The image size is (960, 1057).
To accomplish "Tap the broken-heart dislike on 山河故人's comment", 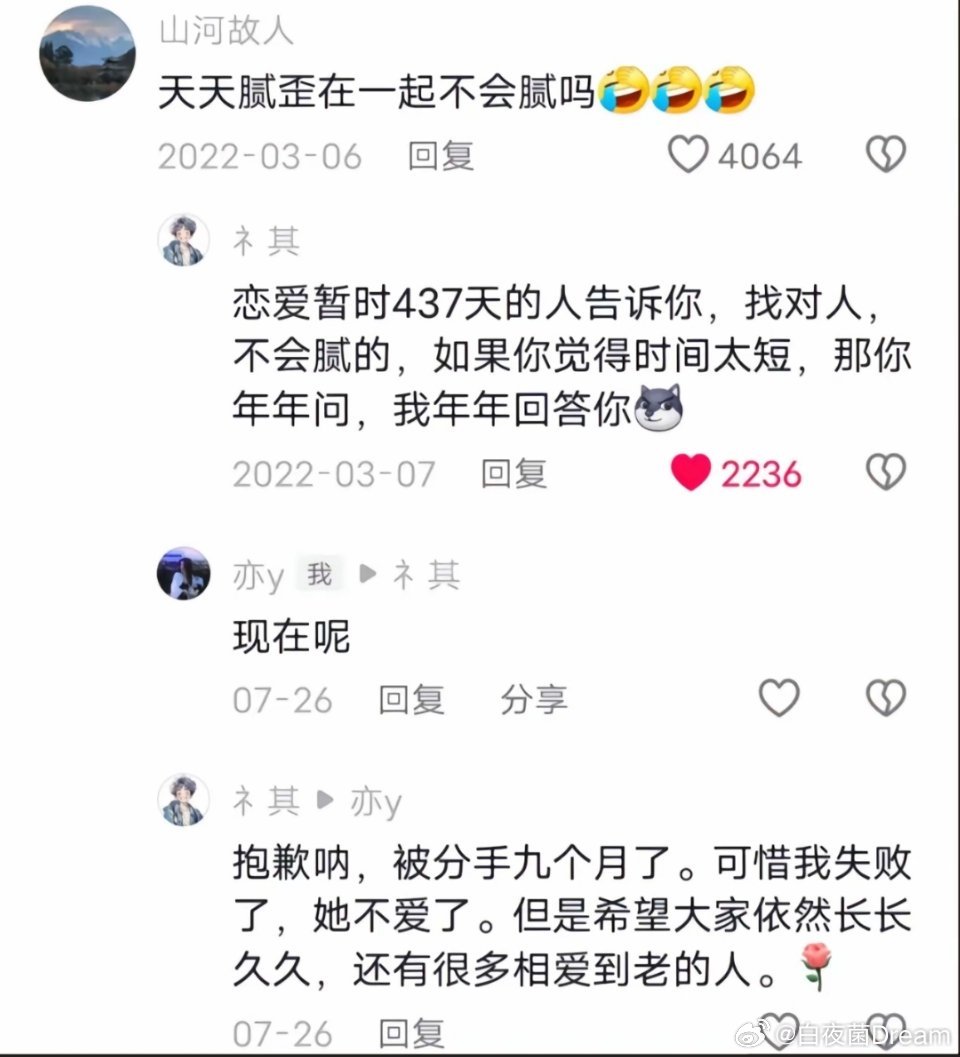I will (x=886, y=155).
